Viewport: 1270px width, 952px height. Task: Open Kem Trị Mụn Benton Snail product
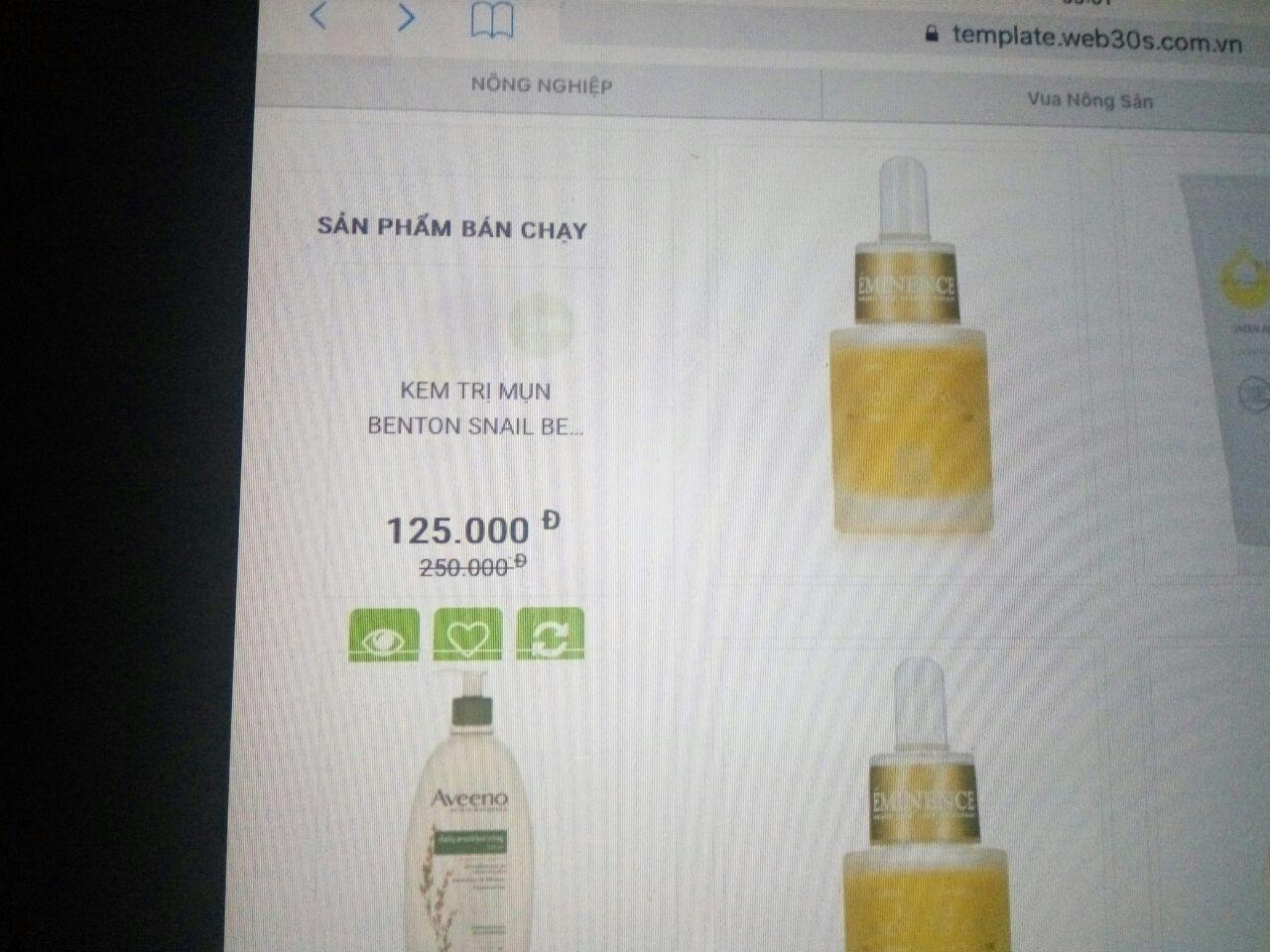[x=474, y=409]
